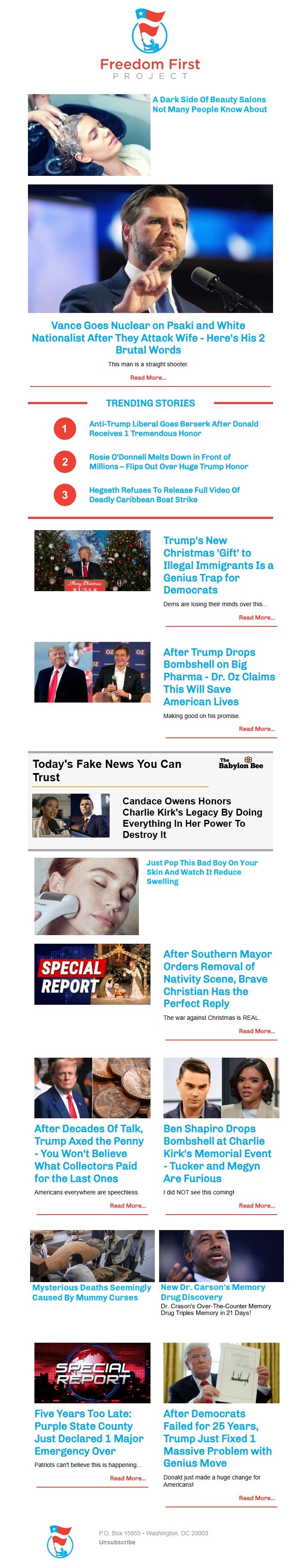Tap the JD Vance speech photo
The width and height of the screenshot is (301, 1568).
coord(150,249)
